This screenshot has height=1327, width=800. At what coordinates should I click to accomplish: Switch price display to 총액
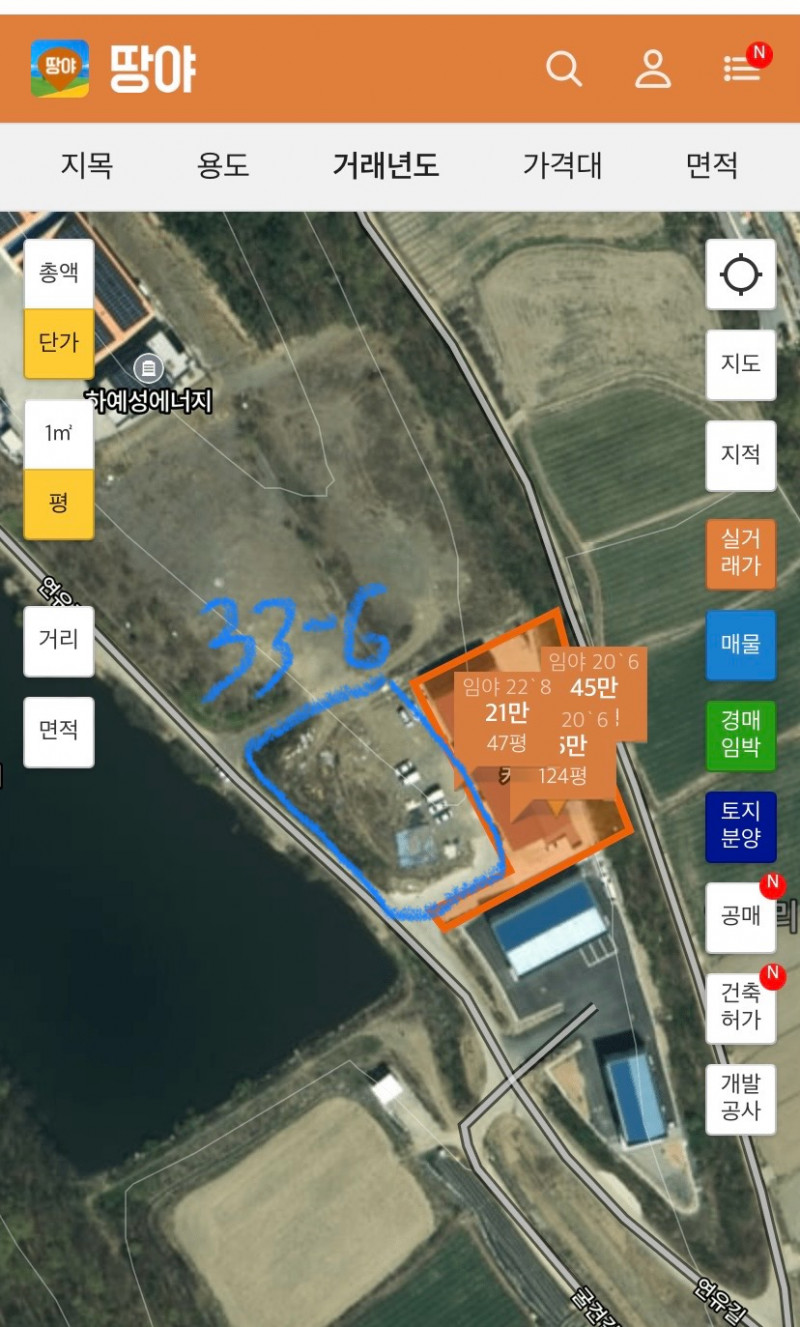[x=59, y=273]
